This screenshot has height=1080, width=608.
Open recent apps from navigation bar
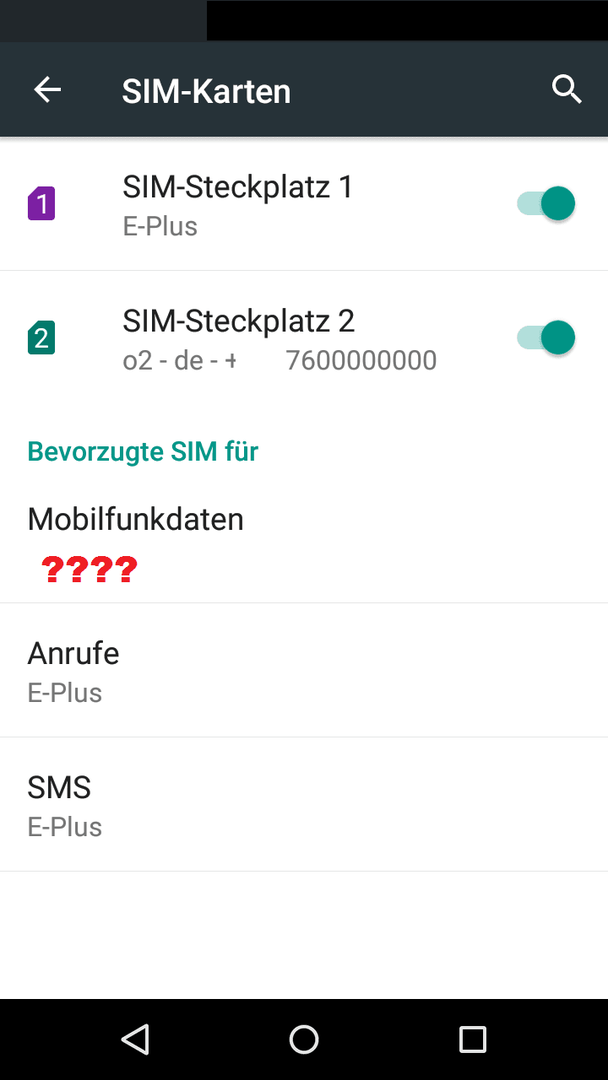tap(472, 1039)
